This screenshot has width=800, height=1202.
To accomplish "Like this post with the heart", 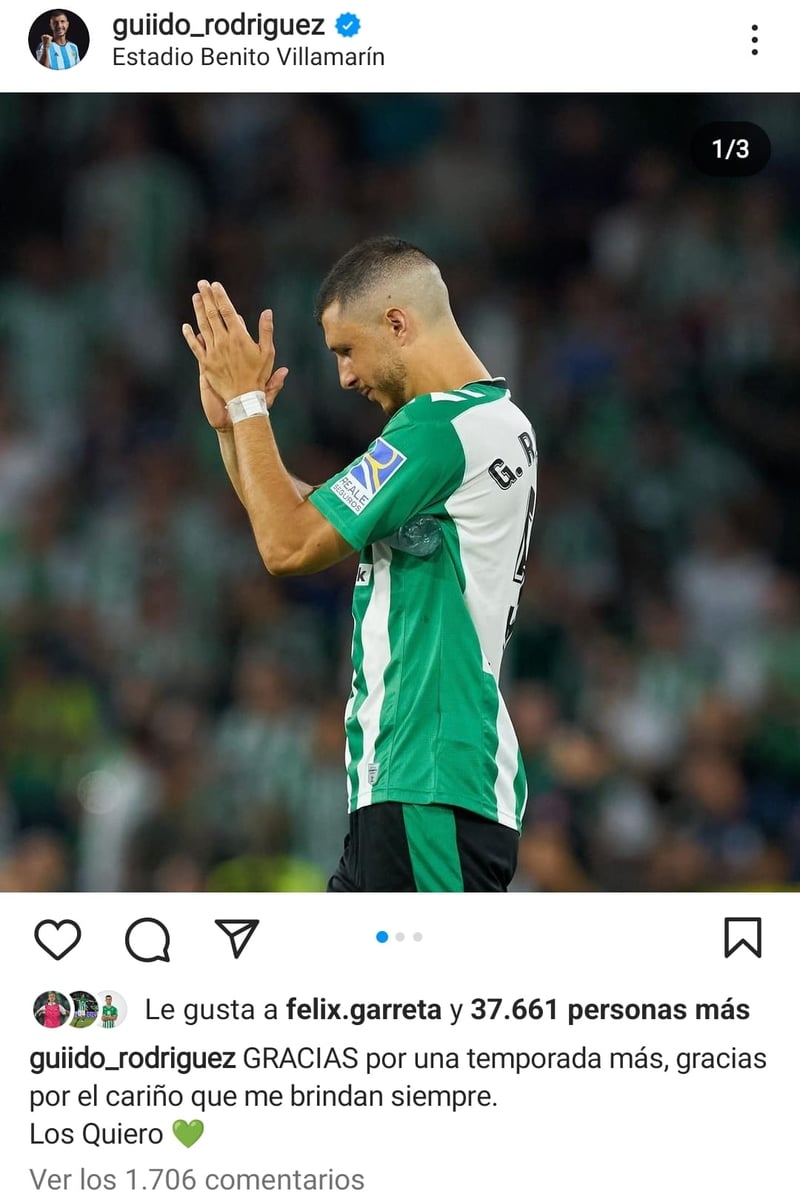I will click(58, 939).
